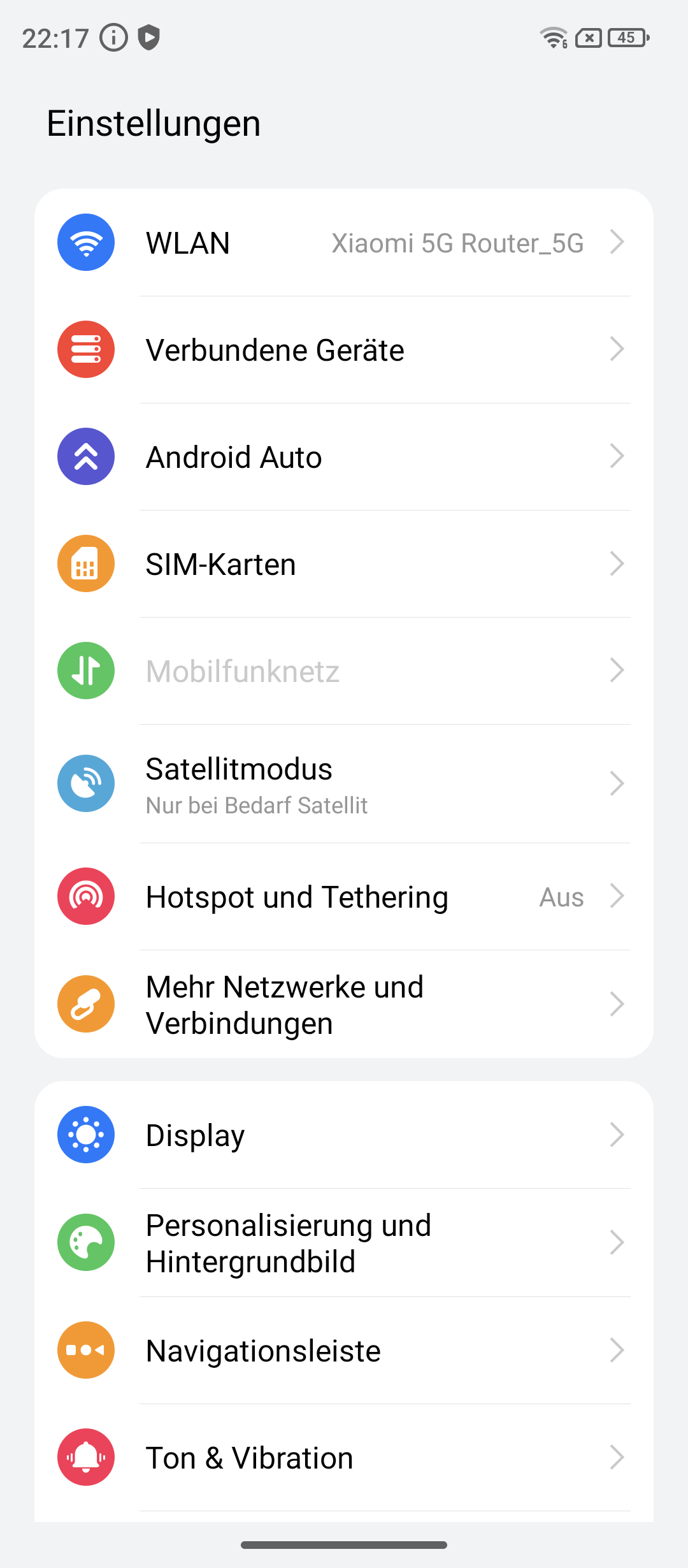The width and height of the screenshot is (688, 1568).
Task: Open Verbundene Geräte
Action: 344,349
